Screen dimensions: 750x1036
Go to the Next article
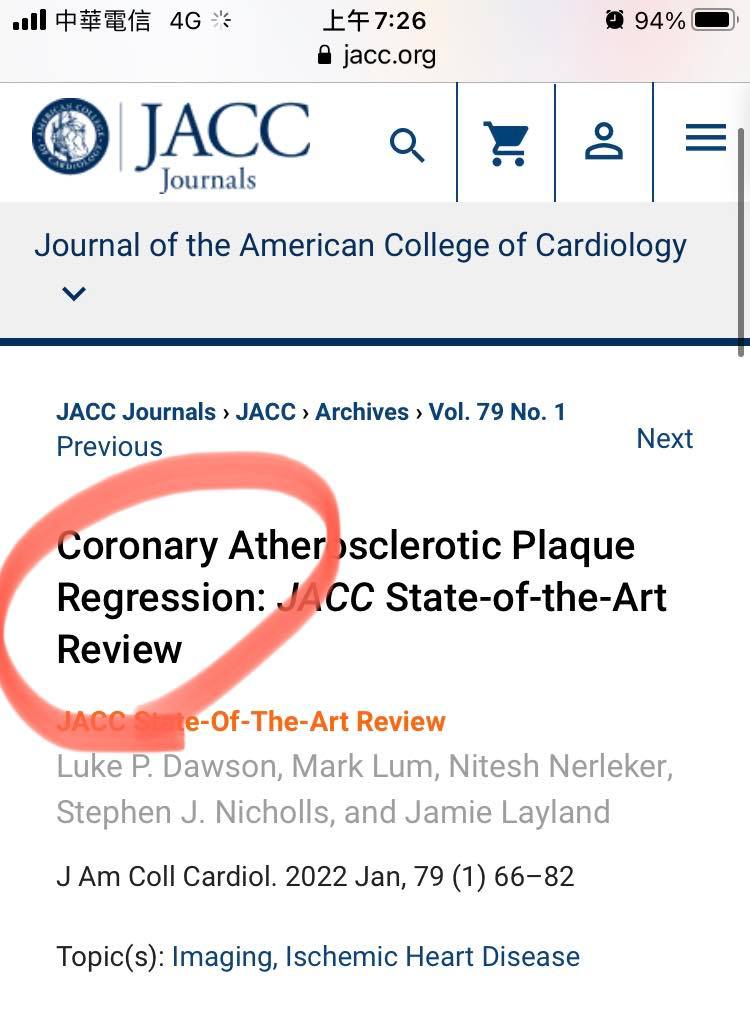click(665, 438)
